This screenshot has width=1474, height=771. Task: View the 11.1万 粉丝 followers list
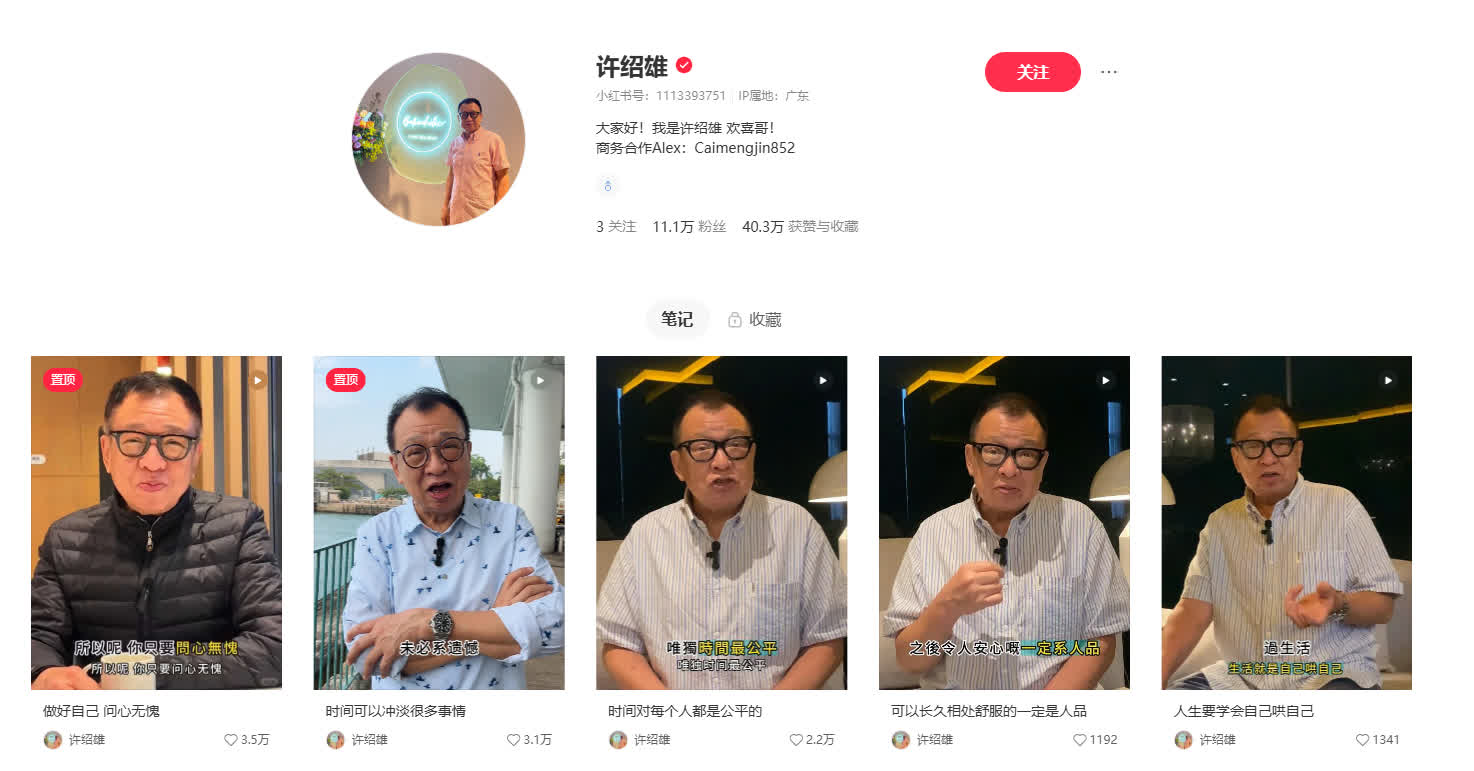click(689, 227)
